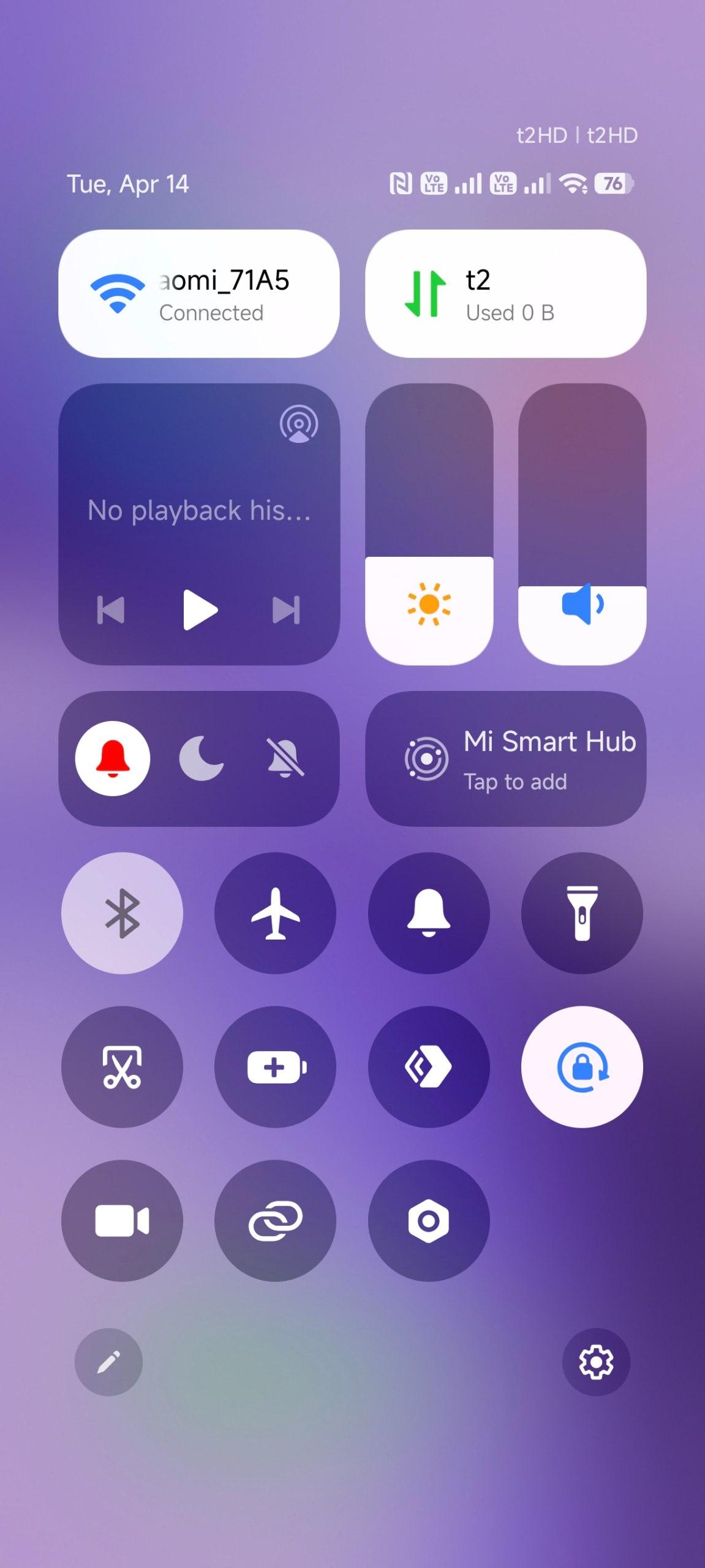This screenshot has width=705, height=1568.
Task: Skip to the next track
Action: (286, 609)
